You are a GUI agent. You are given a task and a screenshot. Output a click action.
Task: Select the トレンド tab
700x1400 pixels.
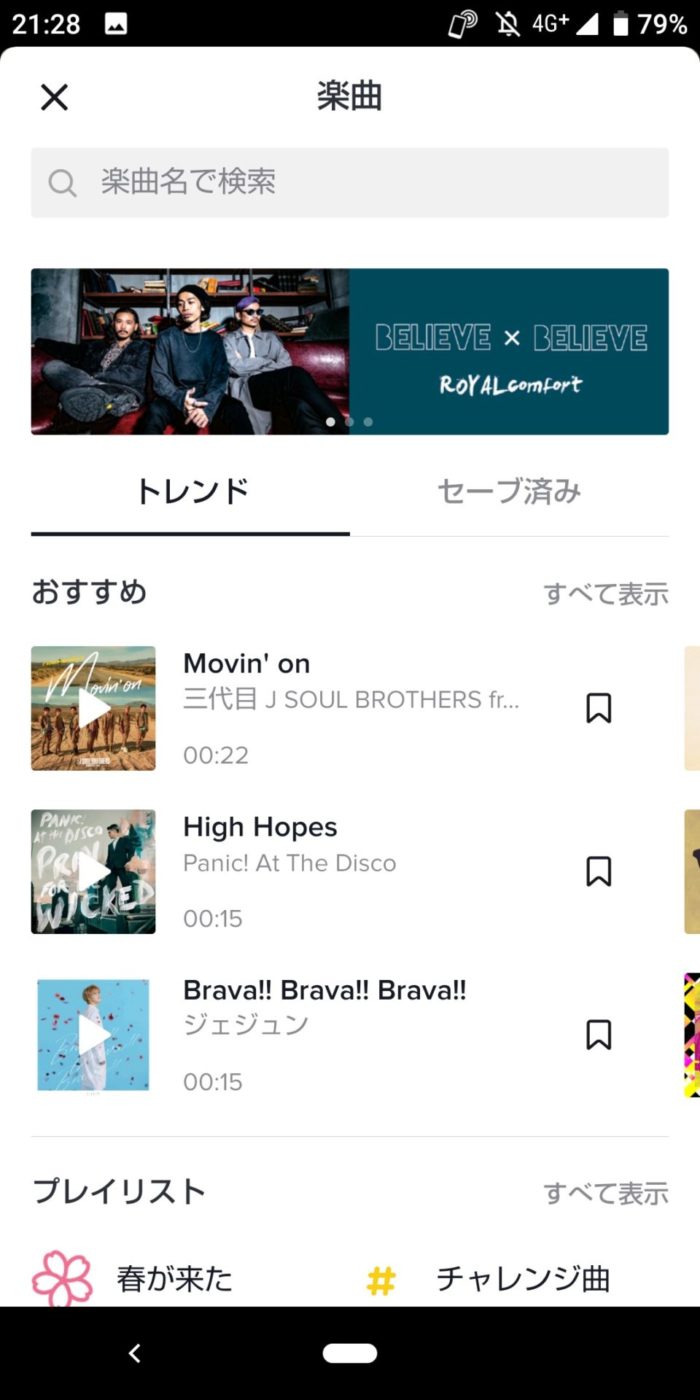(x=191, y=492)
